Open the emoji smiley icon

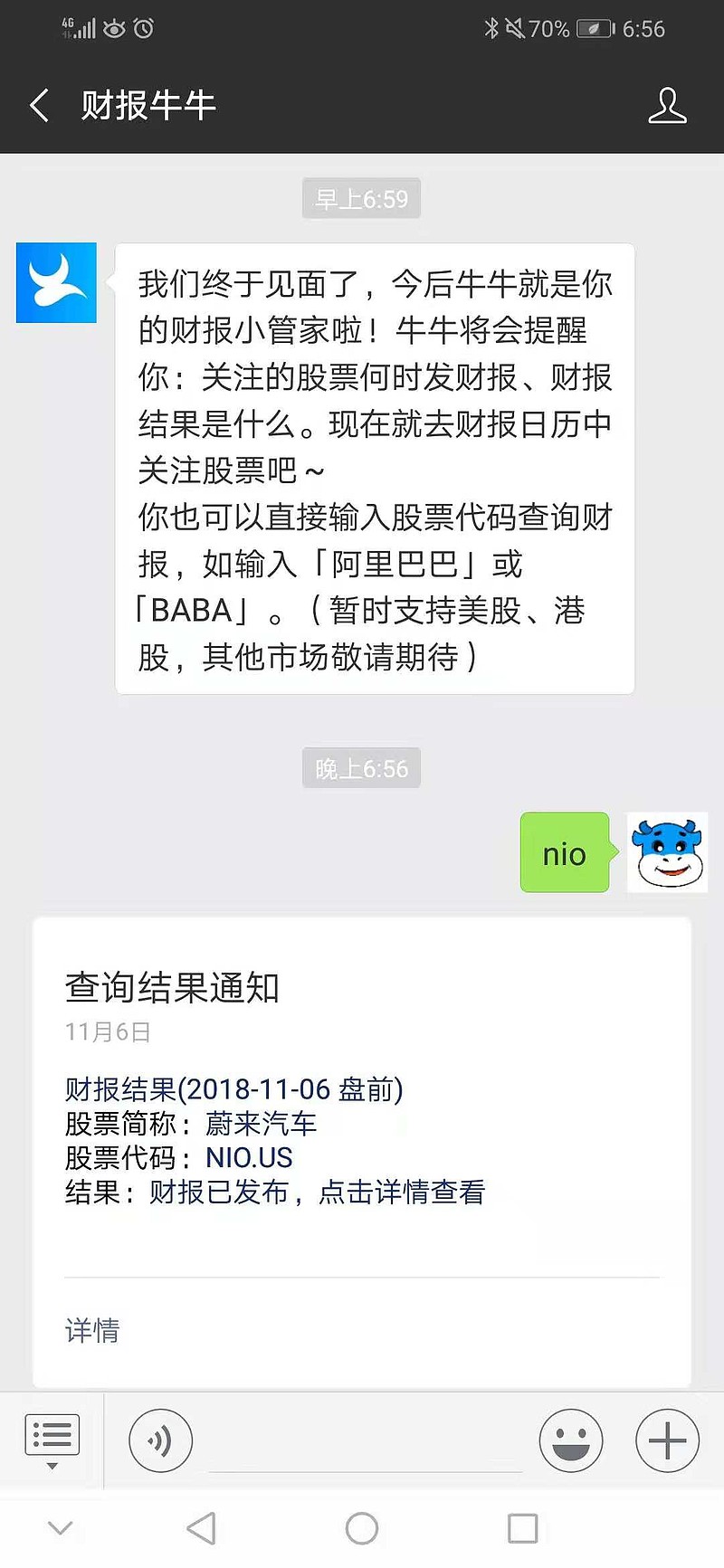pyautogui.click(x=571, y=1440)
